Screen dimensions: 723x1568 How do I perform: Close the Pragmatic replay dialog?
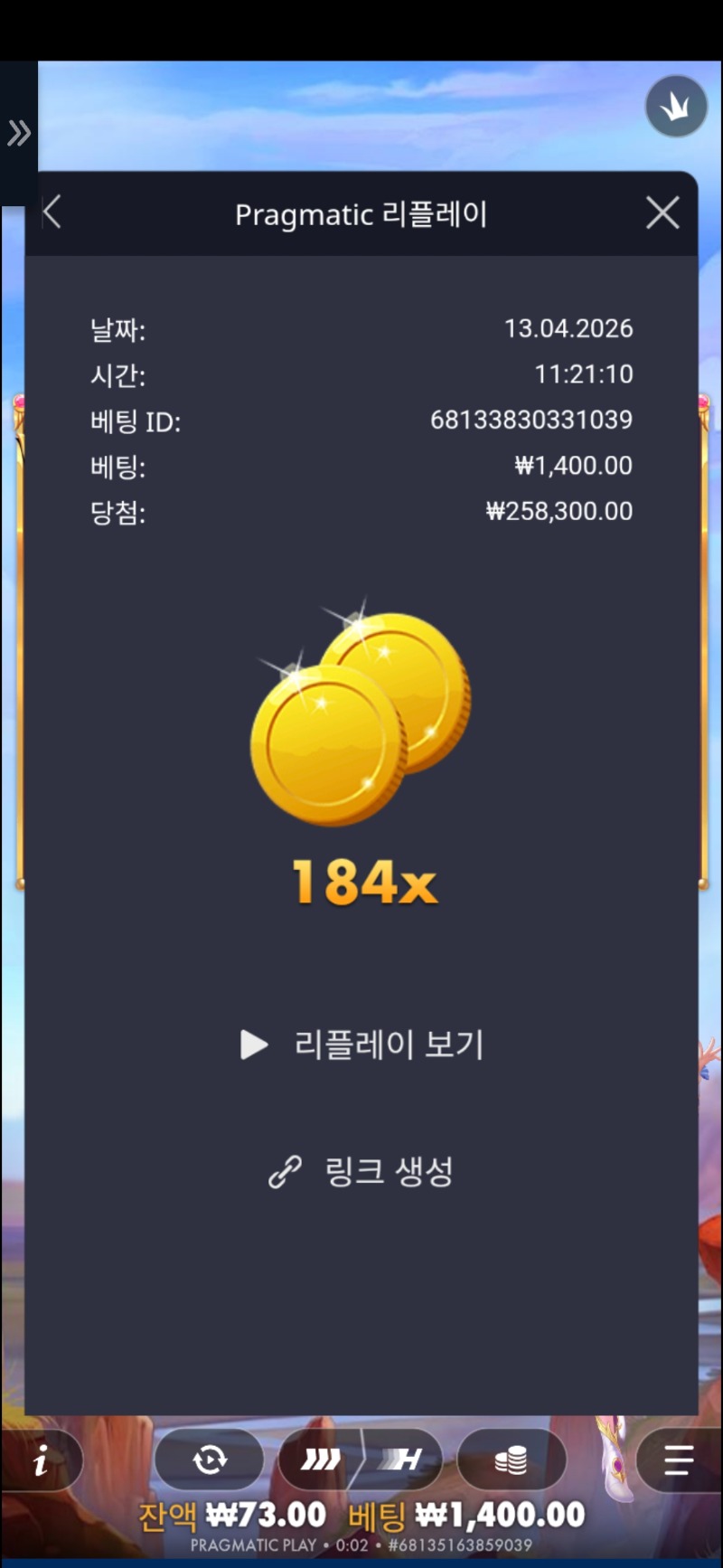pos(662,213)
